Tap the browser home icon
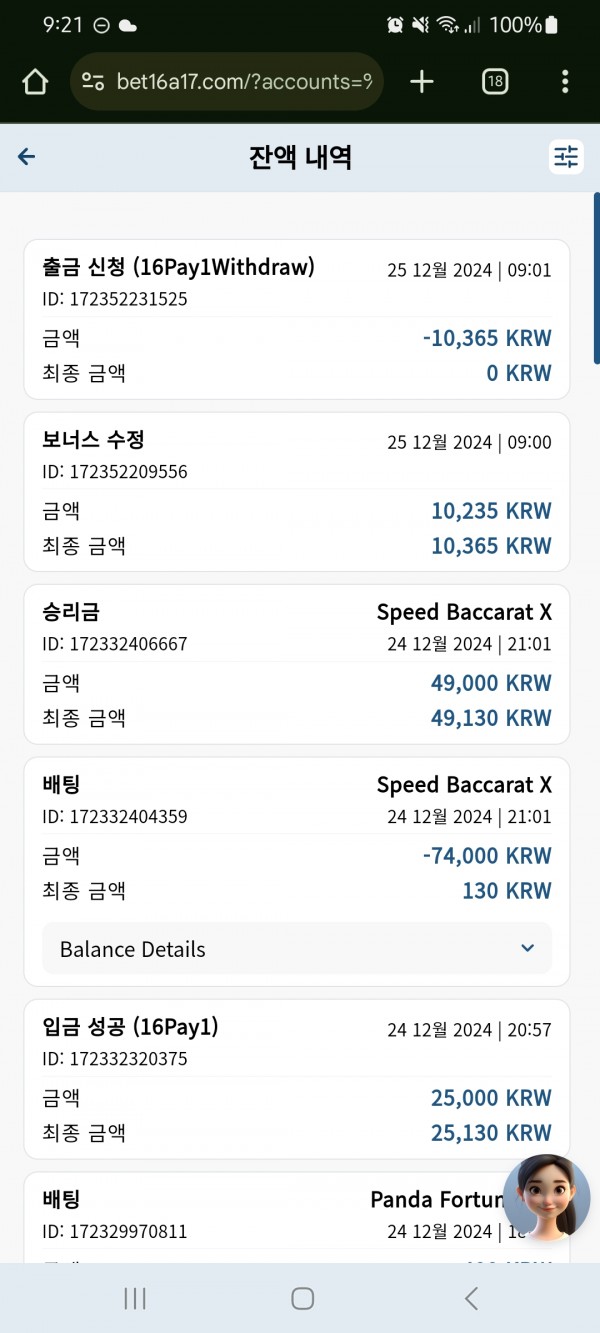 coord(35,82)
